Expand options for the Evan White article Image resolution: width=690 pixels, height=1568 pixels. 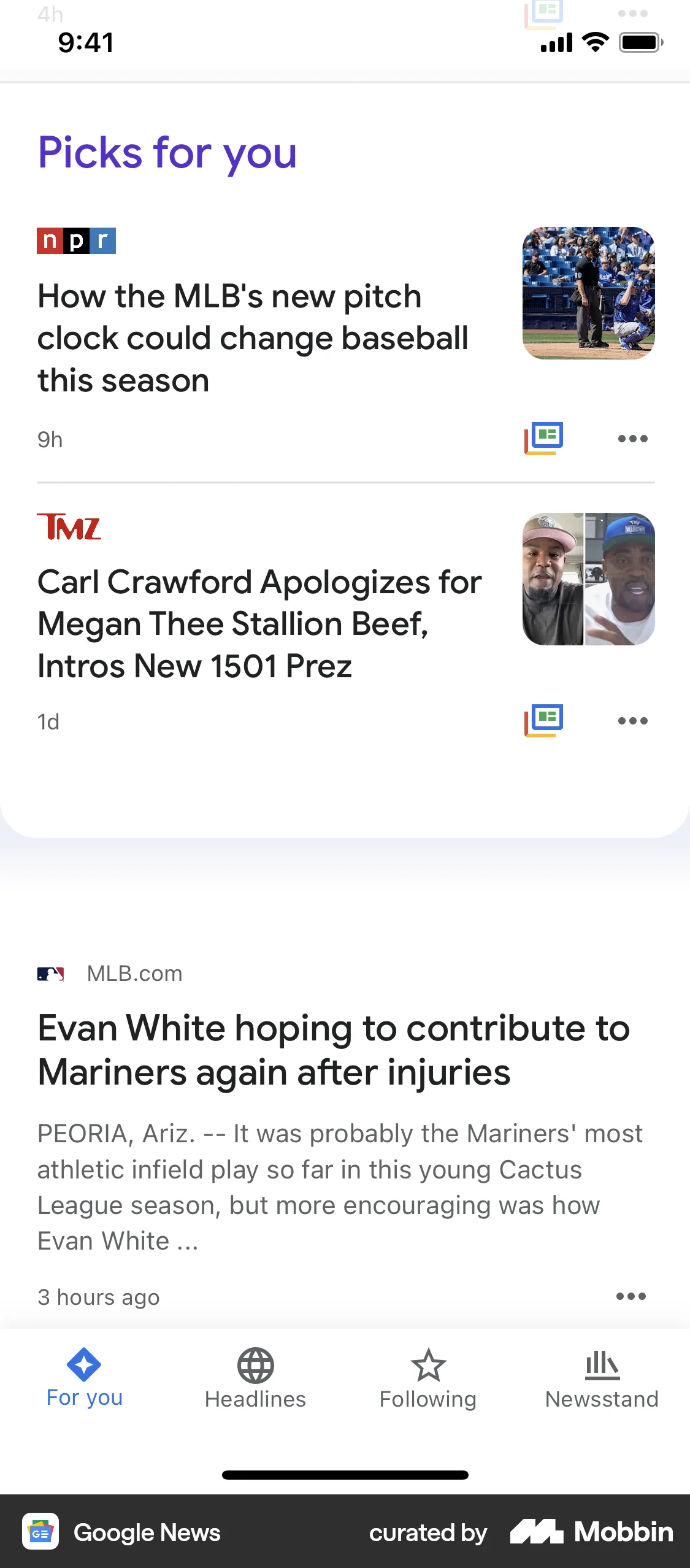[632, 1296]
